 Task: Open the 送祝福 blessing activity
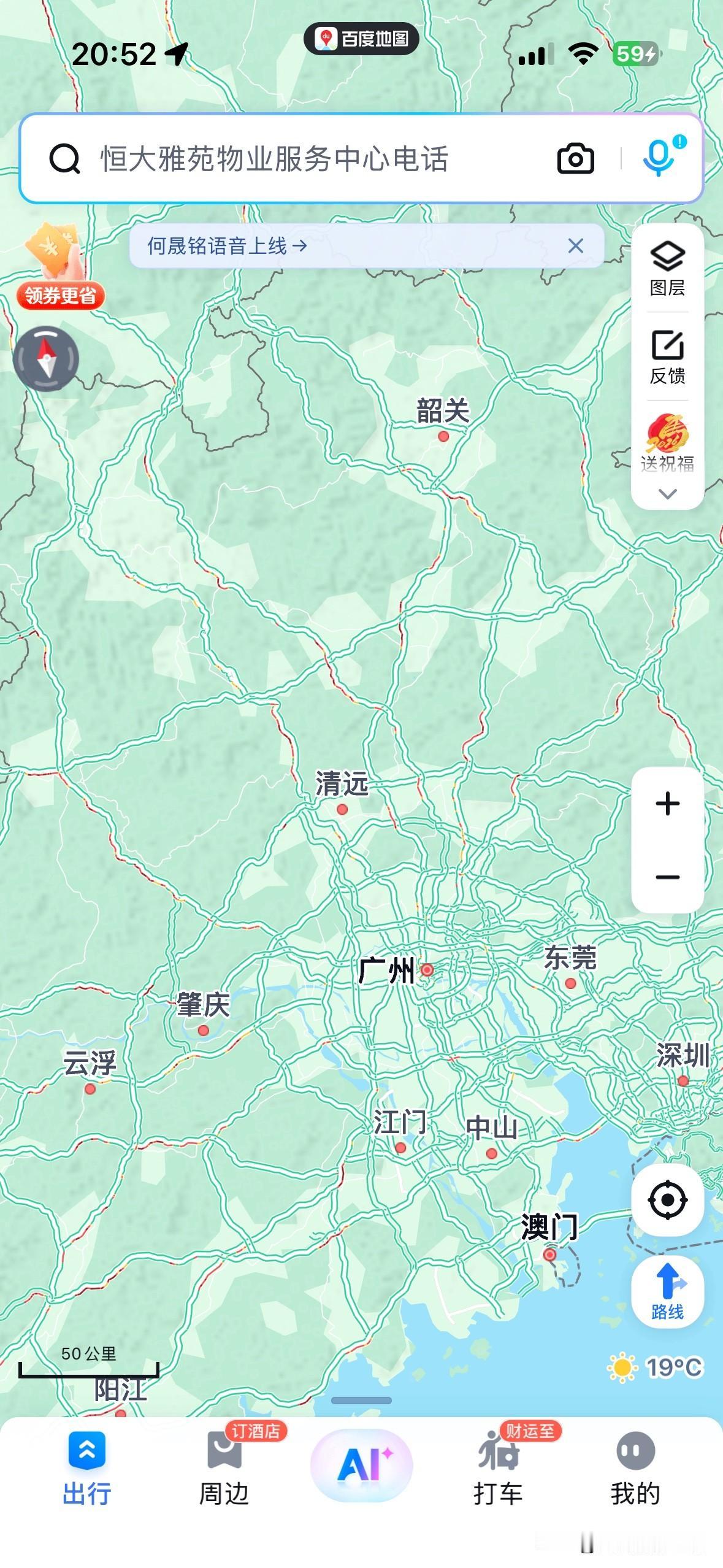(x=667, y=443)
